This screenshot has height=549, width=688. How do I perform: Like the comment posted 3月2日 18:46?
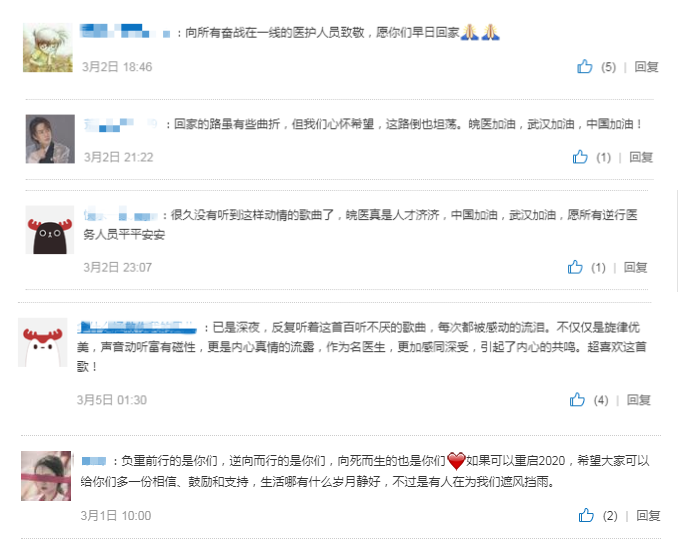click(585, 67)
